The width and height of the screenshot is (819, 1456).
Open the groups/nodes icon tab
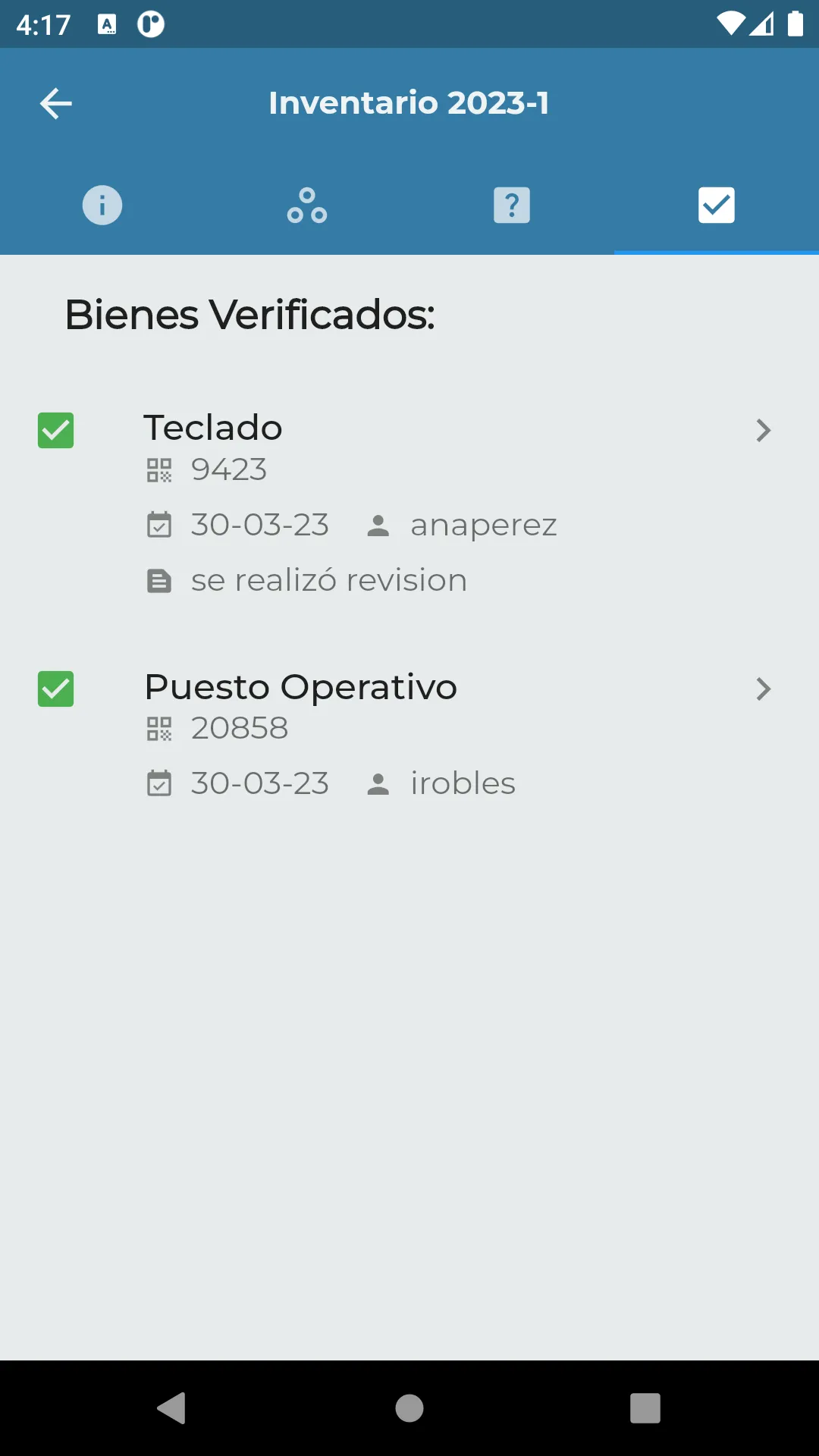pos(307,205)
